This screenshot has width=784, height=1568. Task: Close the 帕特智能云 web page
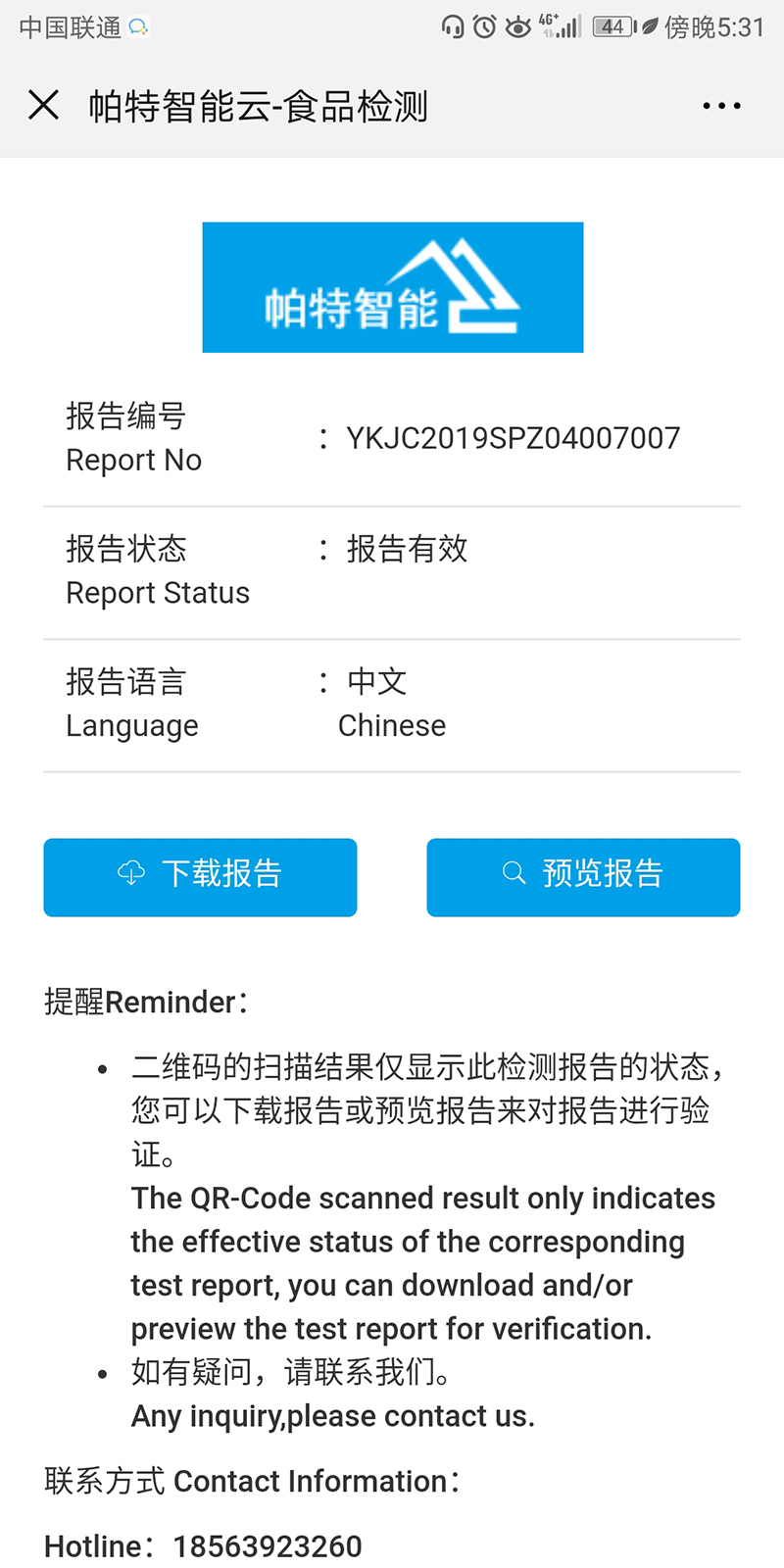point(44,105)
